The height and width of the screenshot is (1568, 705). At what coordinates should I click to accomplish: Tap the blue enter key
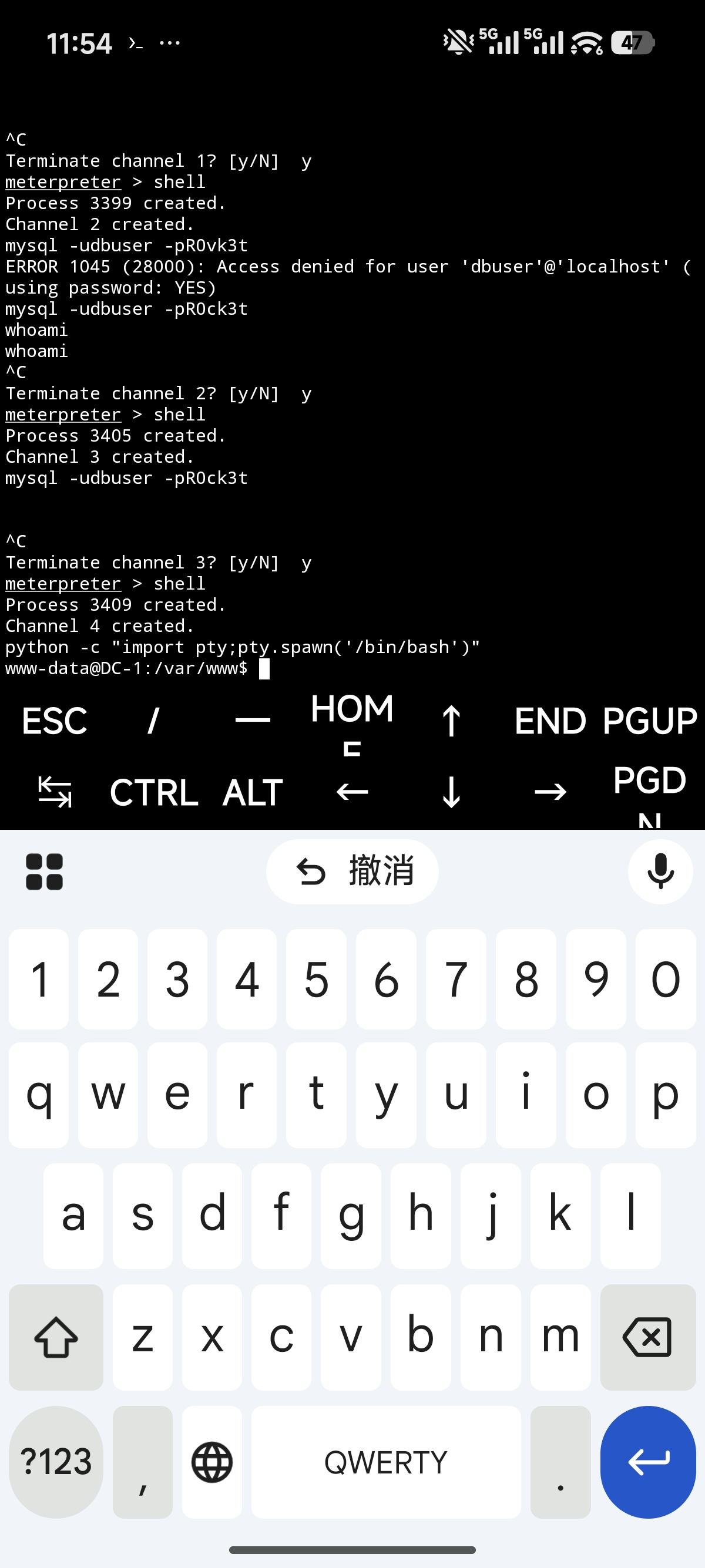click(648, 1462)
